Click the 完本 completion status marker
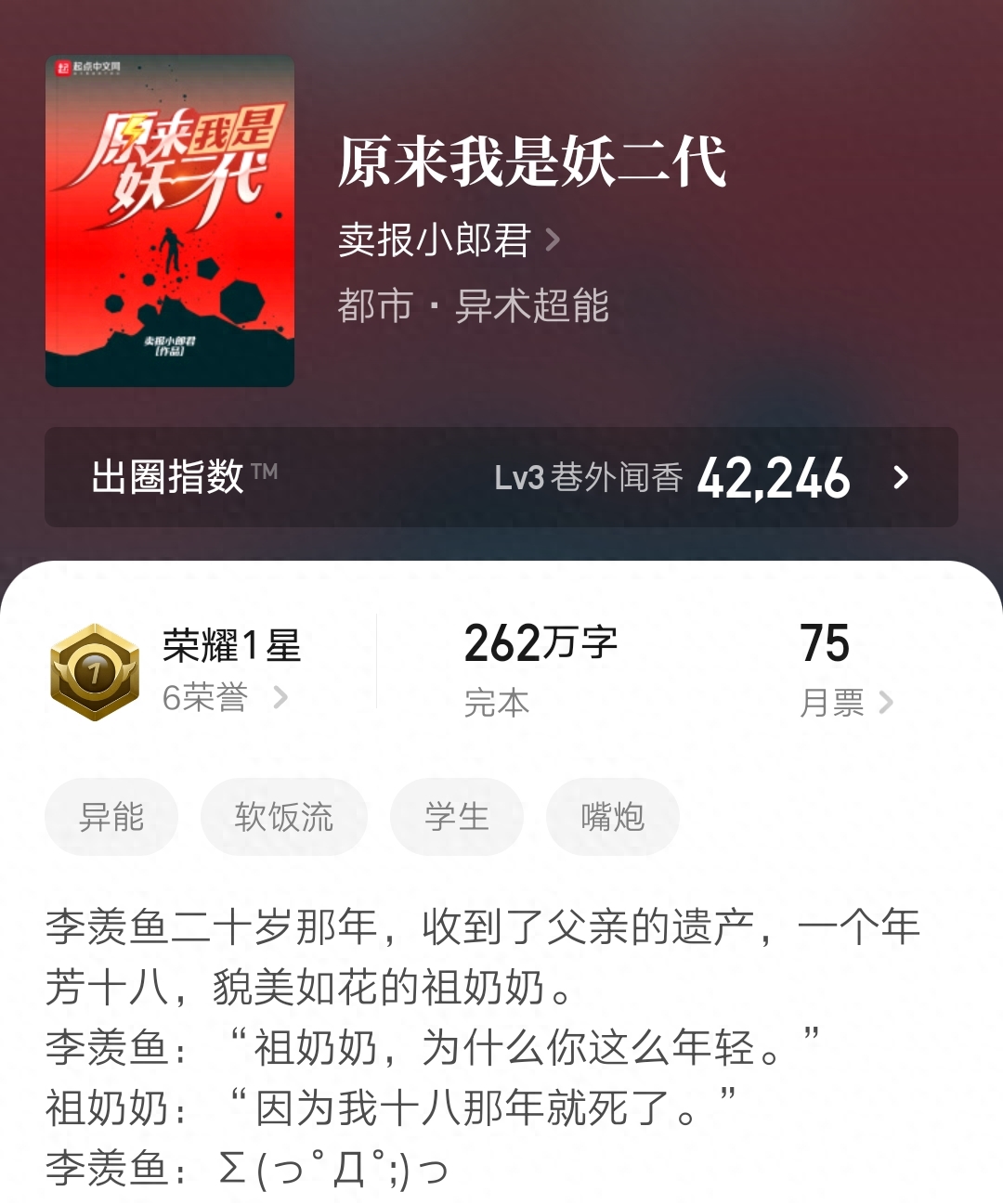Image resolution: width=1003 pixels, height=1204 pixels. pyautogui.click(x=495, y=704)
